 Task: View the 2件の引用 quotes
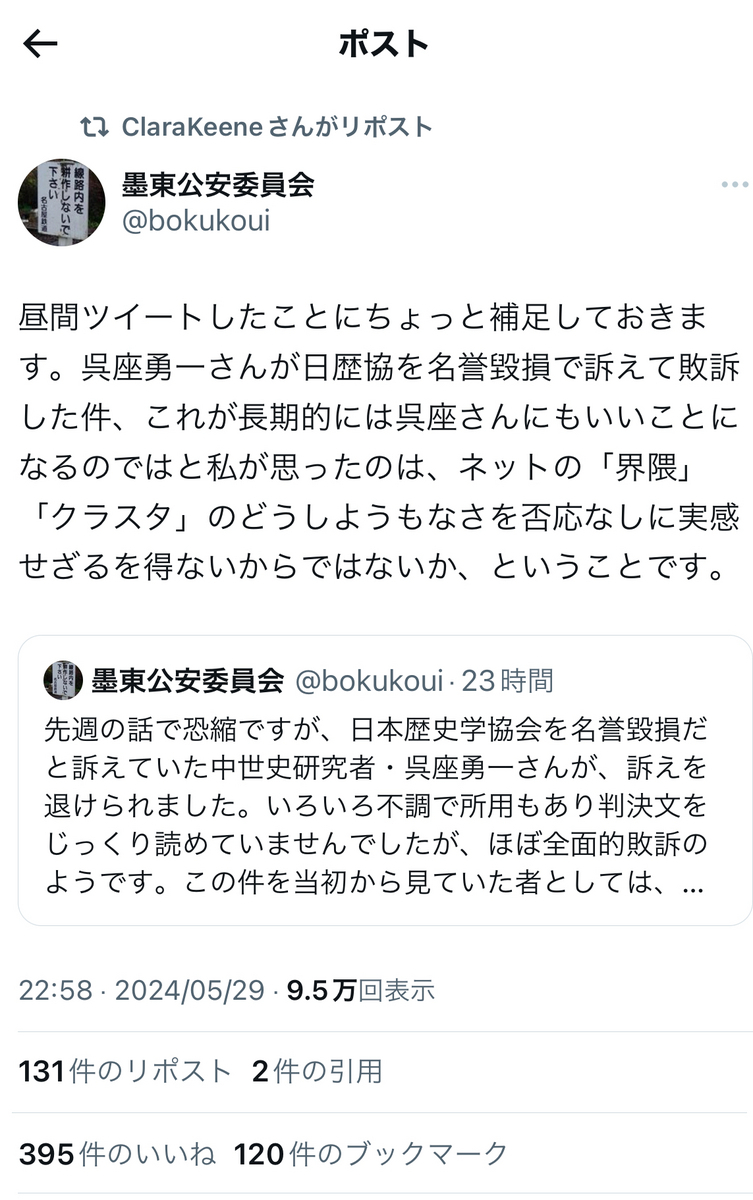(x=317, y=1071)
